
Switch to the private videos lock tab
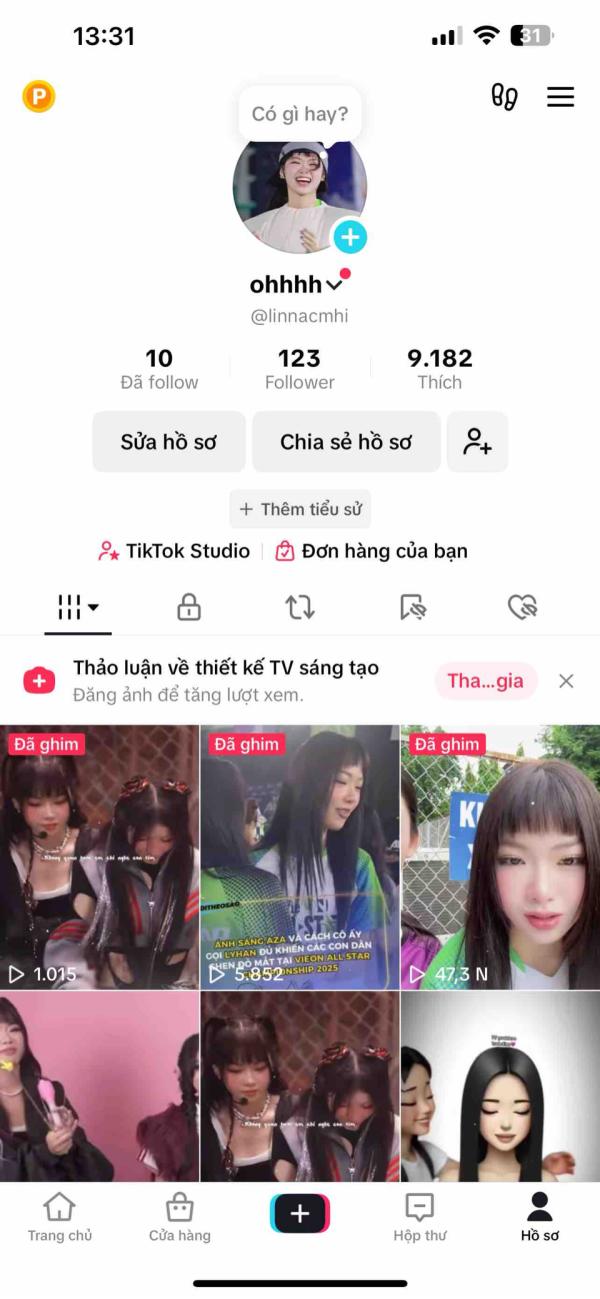pos(189,606)
